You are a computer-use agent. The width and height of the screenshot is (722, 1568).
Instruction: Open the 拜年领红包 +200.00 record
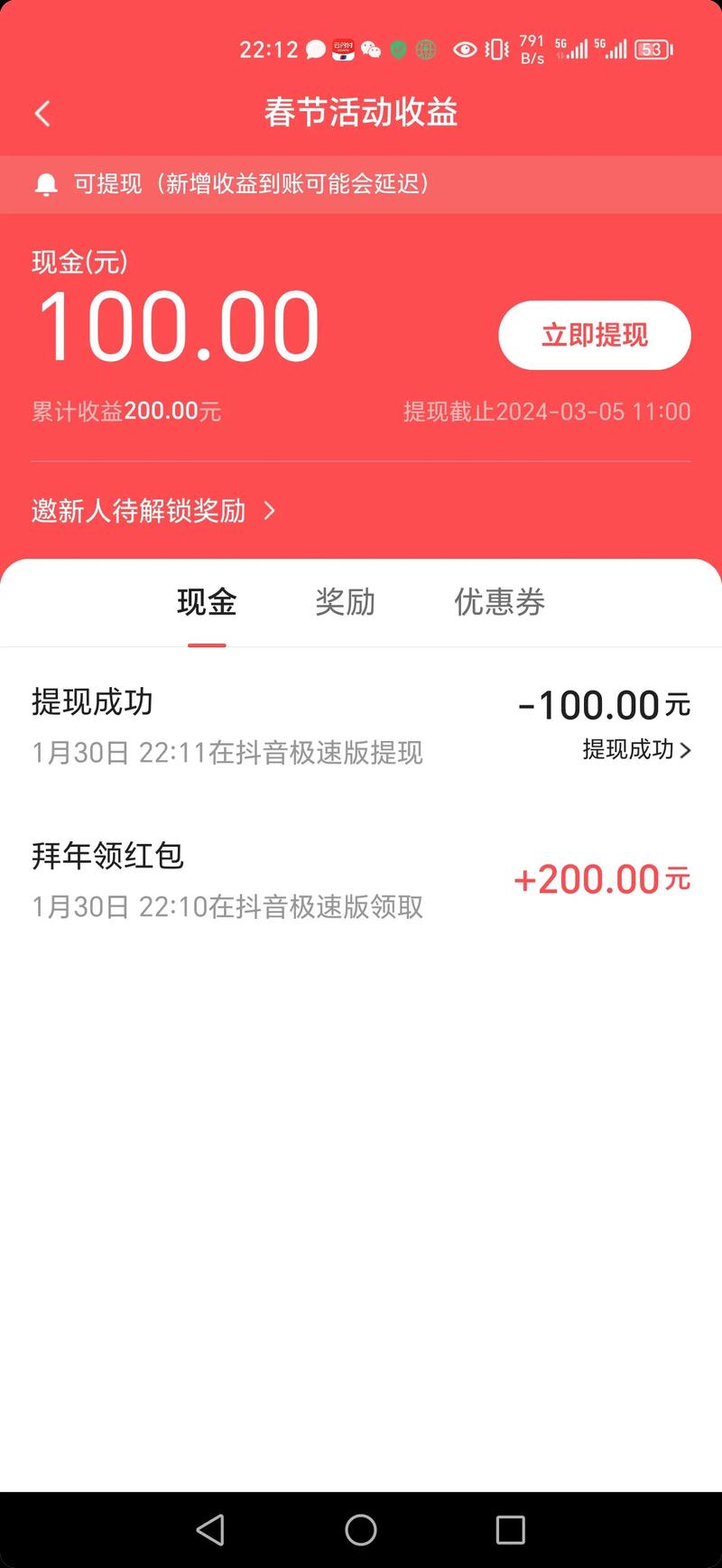coord(361,878)
